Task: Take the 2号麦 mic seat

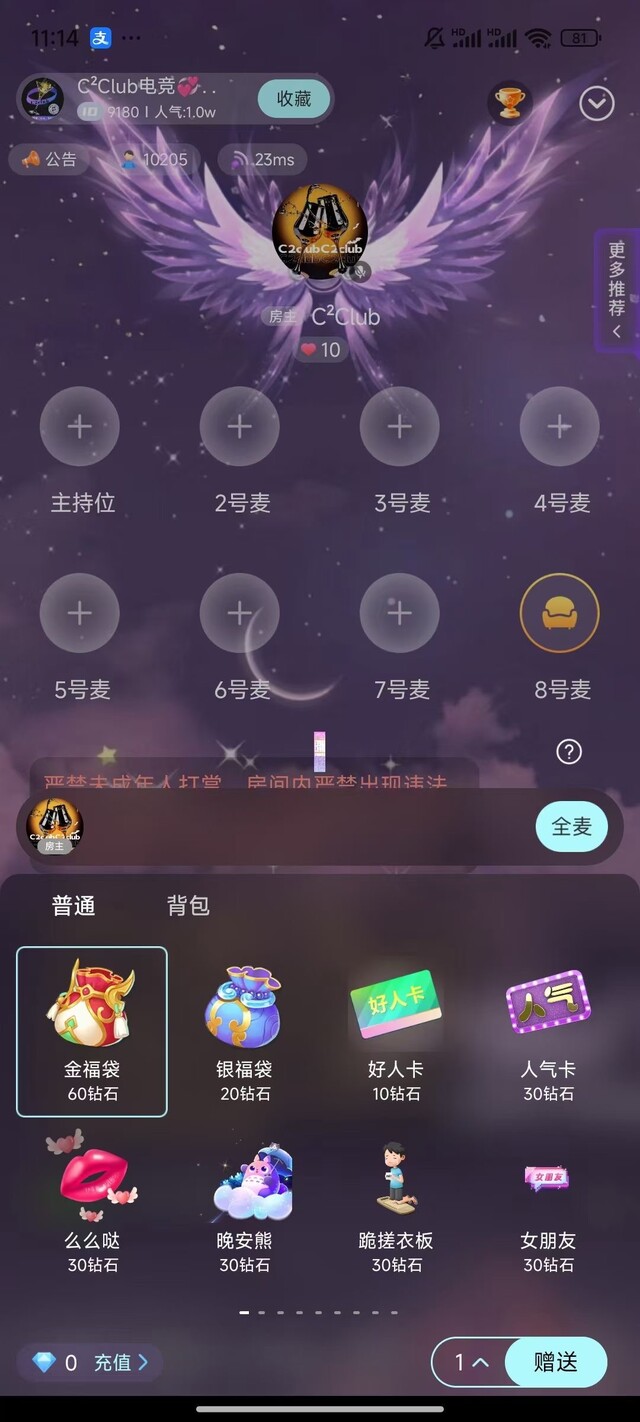Action: (240, 427)
